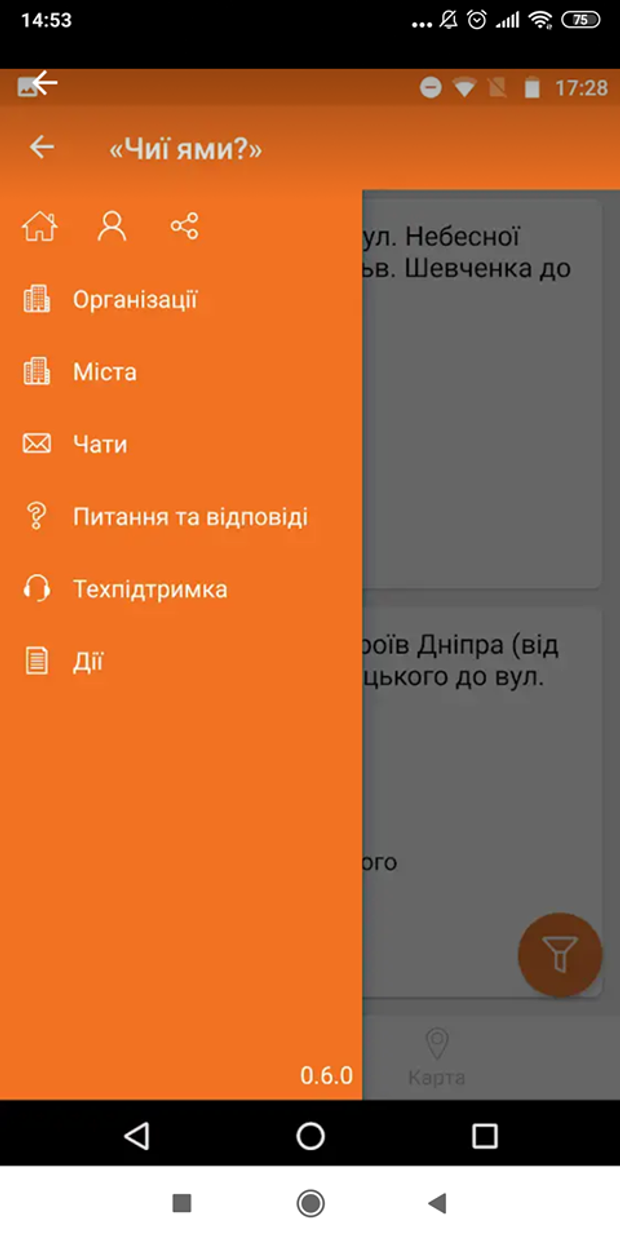Viewport: 620px width, 1240px height.
Task: Open the user profile icon
Action: click(x=112, y=227)
